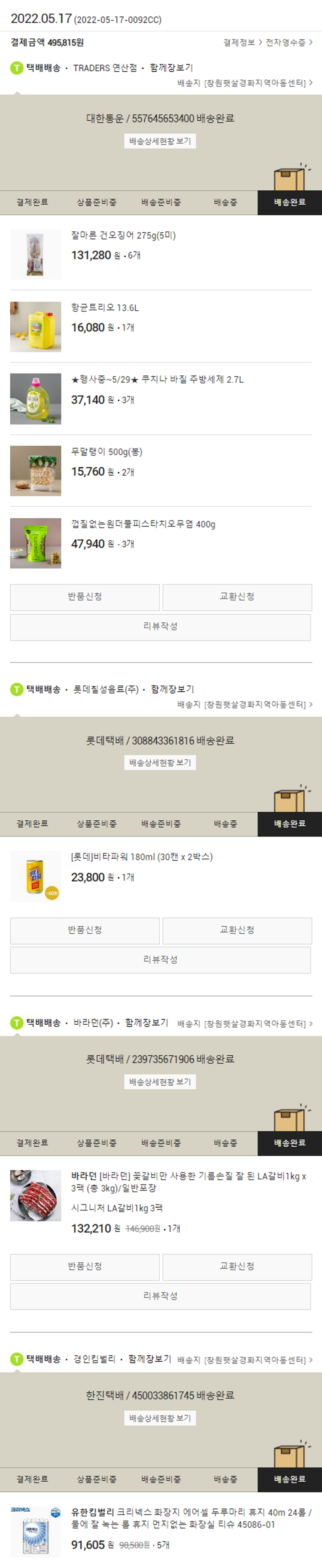The width and height of the screenshot is (322, 1568).
Task: Request 교환신청 for the TRADERS order
Action: 237,597
